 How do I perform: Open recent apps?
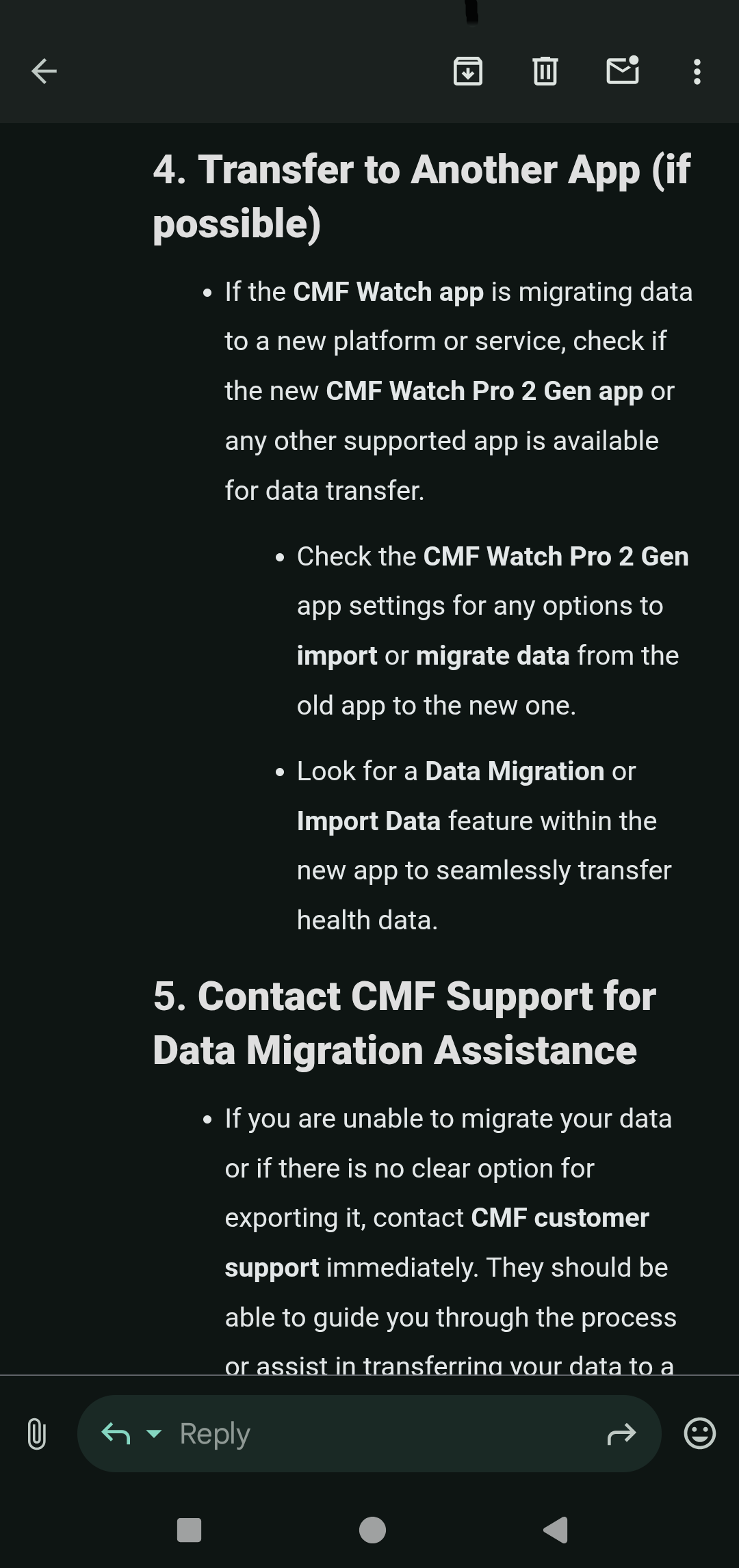click(189, 1530)
